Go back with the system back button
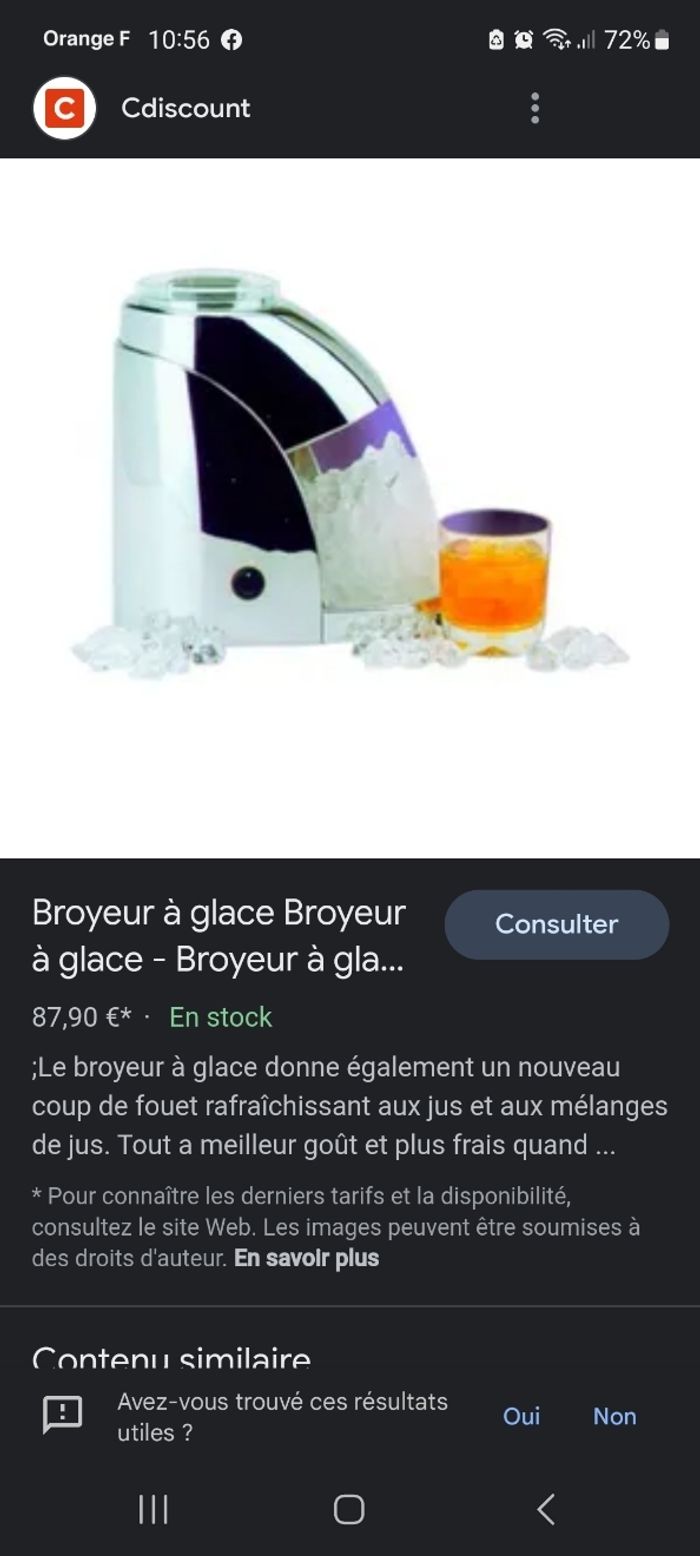The image size is (700, 1556). [x=546, y=1509]
